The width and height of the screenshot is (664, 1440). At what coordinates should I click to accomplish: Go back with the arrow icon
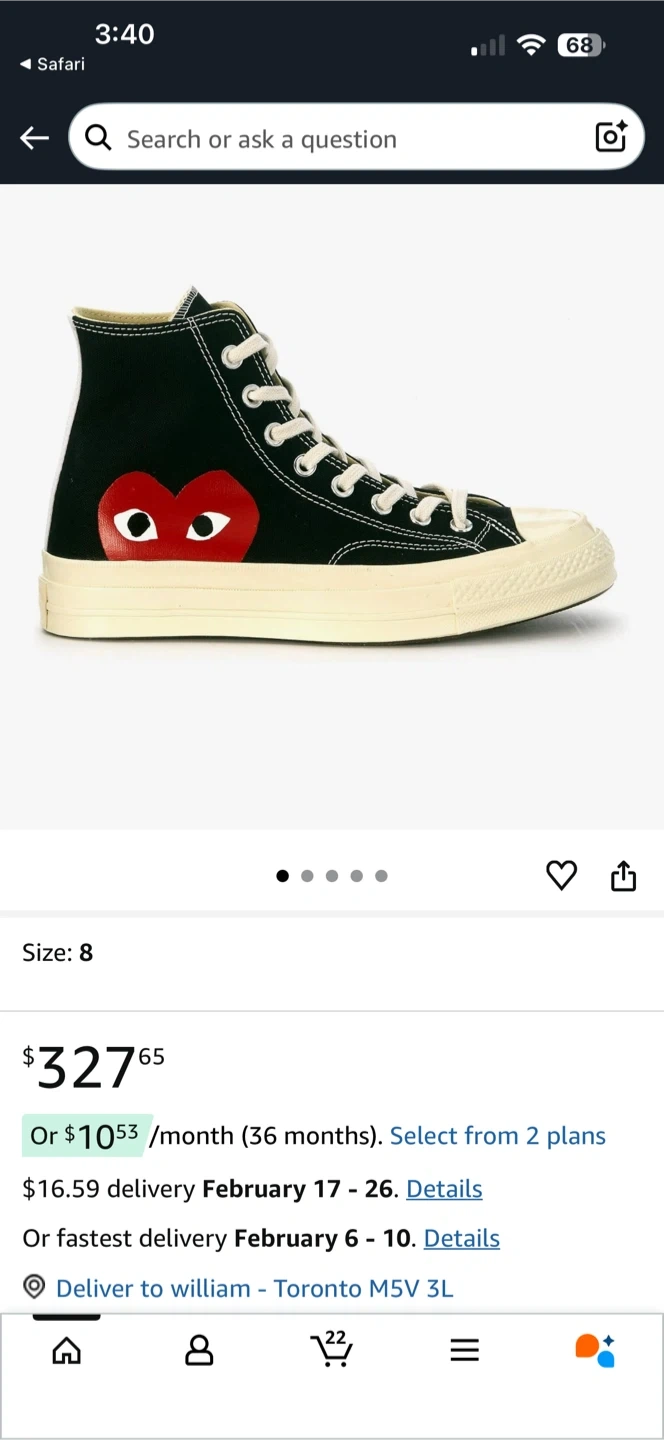coord(35,138)
